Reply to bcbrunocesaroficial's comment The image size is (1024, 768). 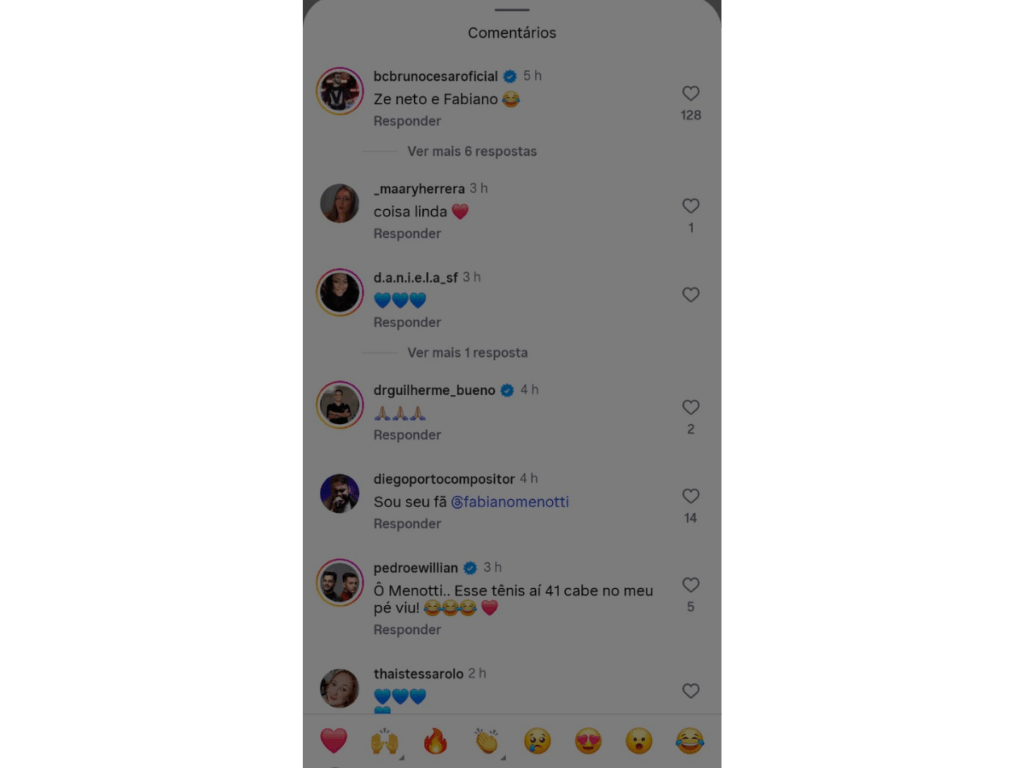tap(407, 121)
